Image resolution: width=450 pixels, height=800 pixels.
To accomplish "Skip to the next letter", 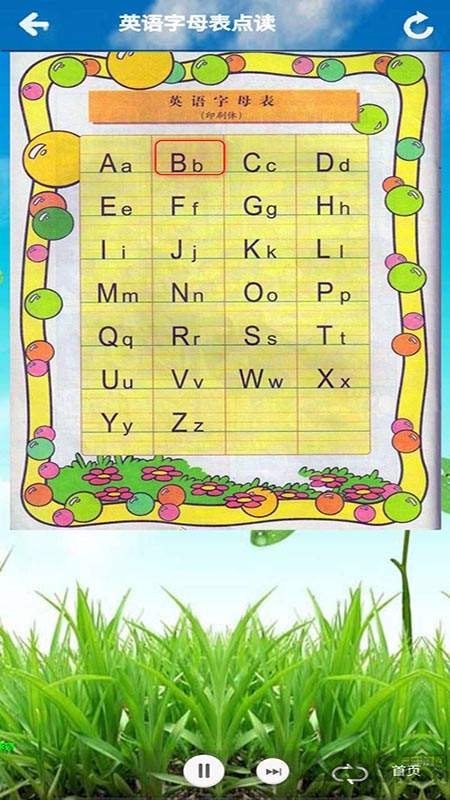I will tap(272, 771).
